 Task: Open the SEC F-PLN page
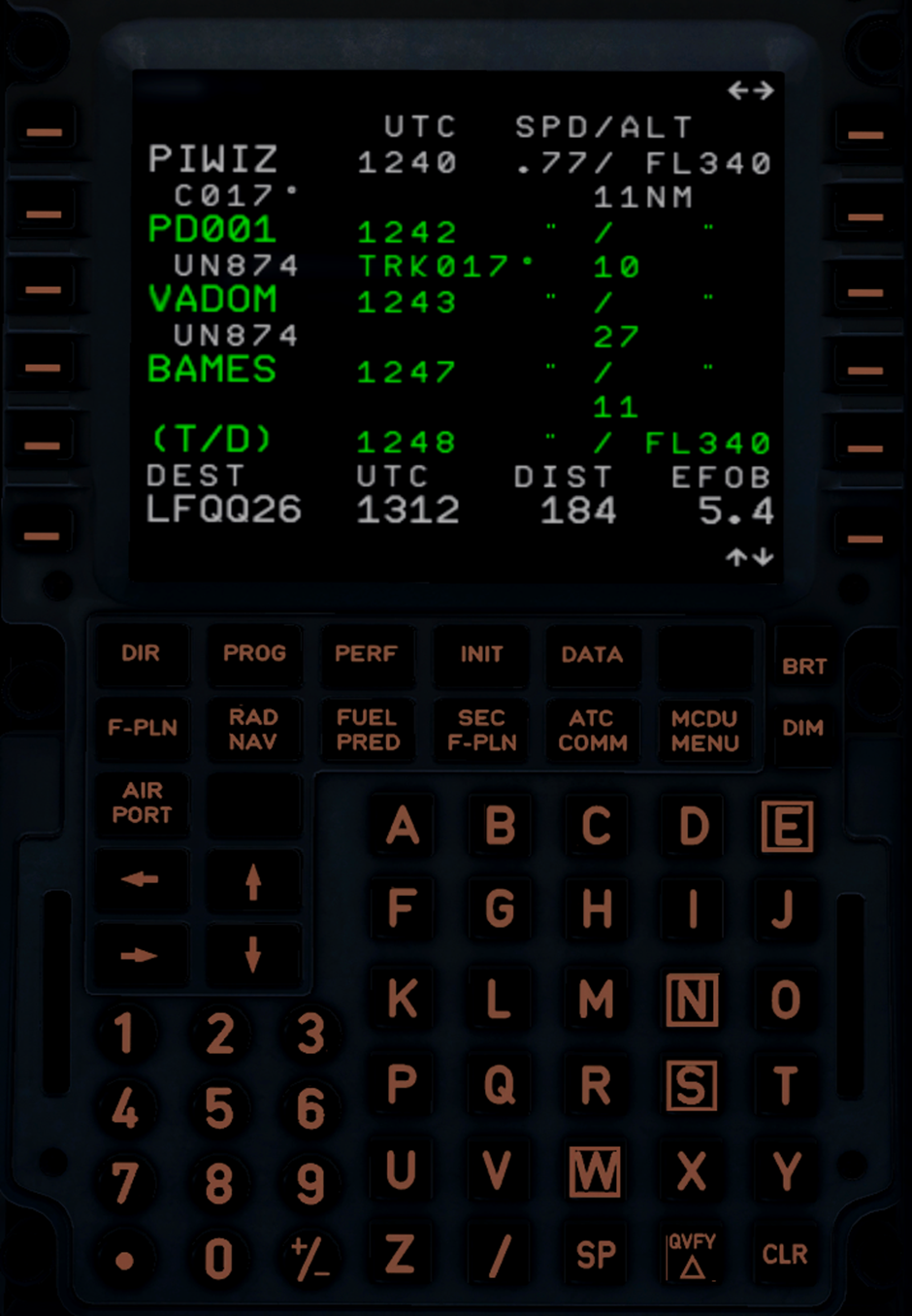[x=481, y=730]
